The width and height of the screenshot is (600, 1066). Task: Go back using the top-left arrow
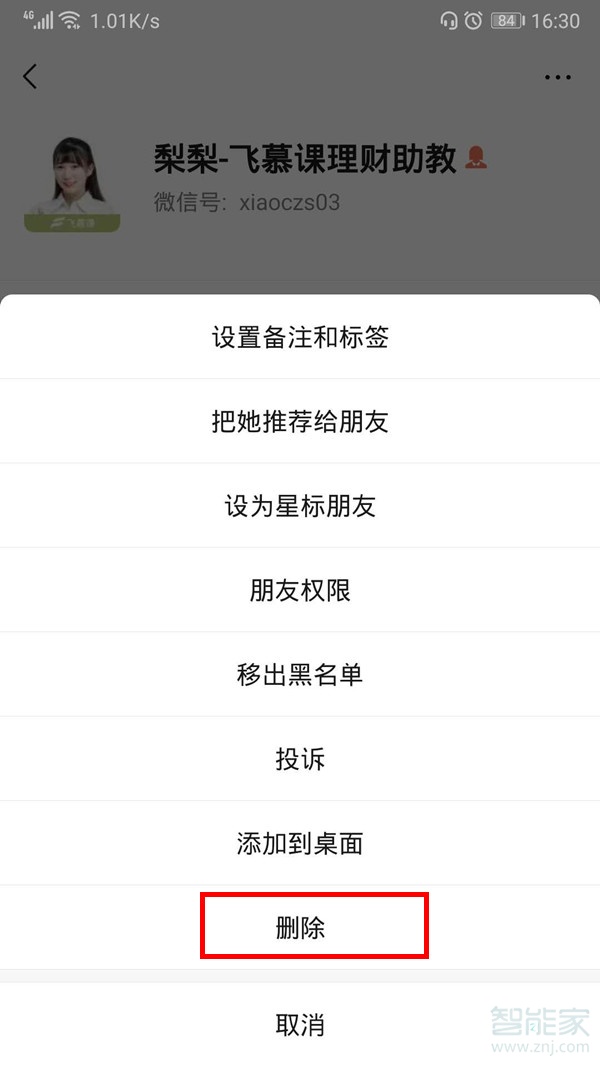[x=30, y=76]
